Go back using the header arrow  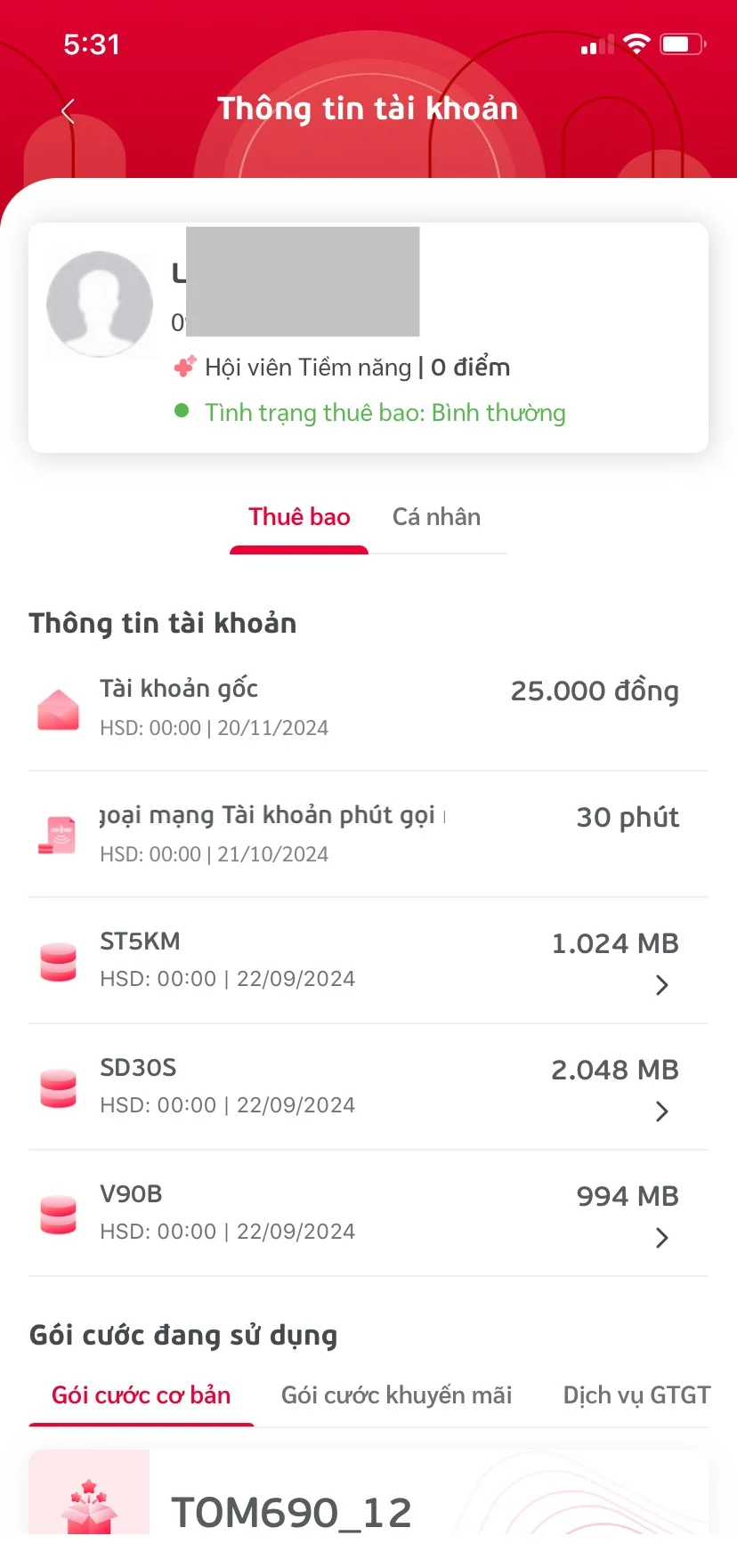(68, 111)
